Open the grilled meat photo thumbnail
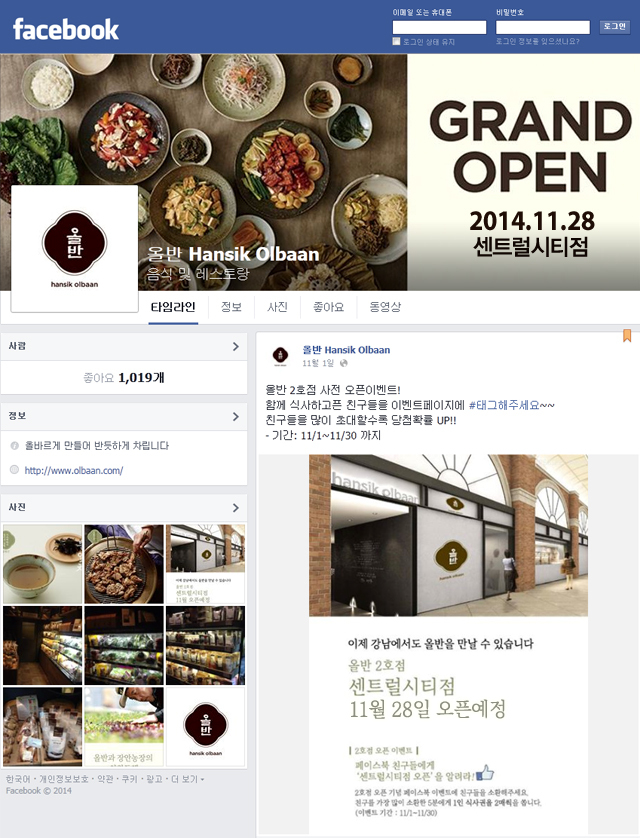The width and height of the screenshot is (640, 838). pyautogui.click(x=124, y=564)
